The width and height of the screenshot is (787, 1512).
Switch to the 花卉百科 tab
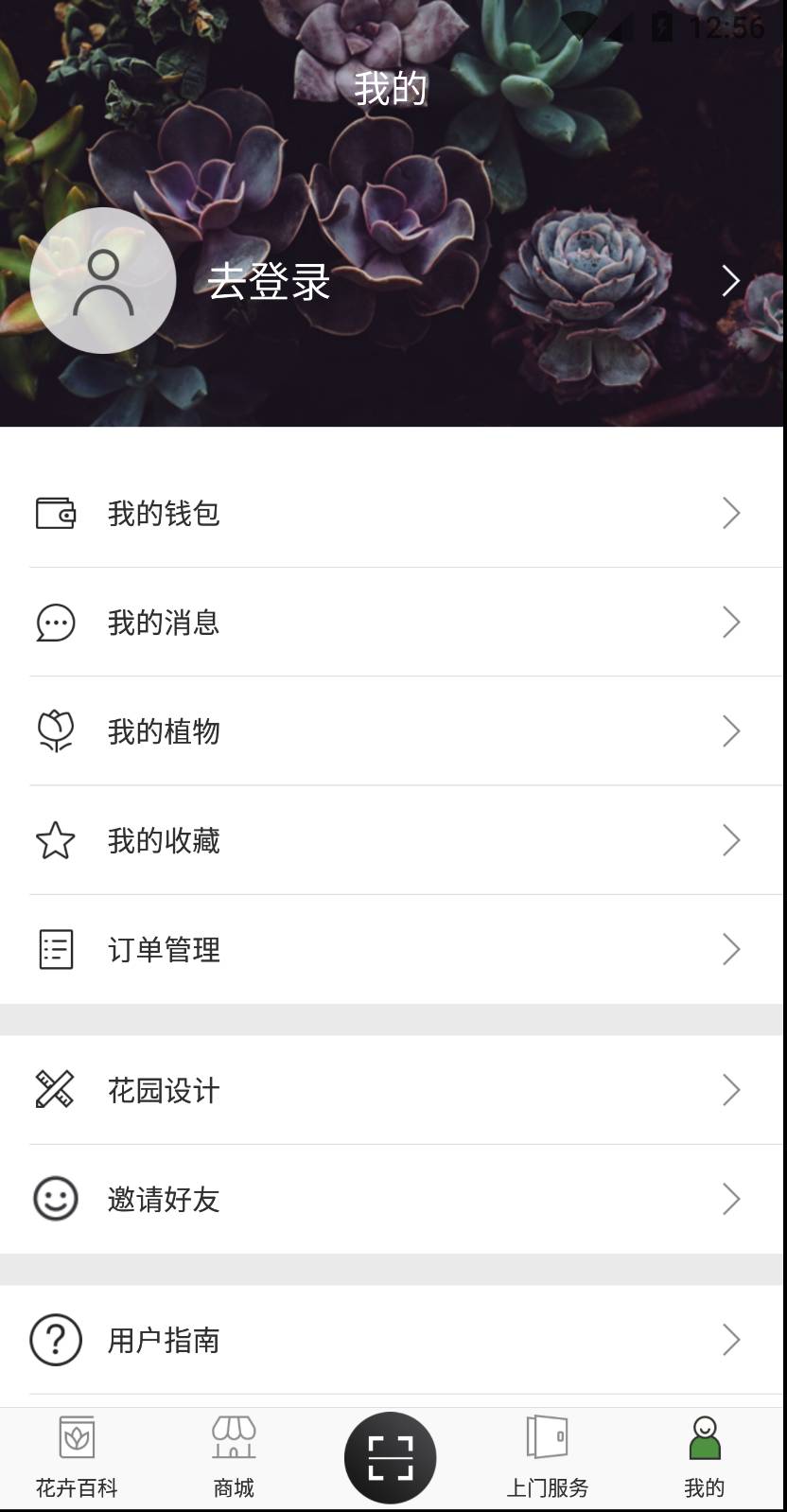tap(77, 1458)
